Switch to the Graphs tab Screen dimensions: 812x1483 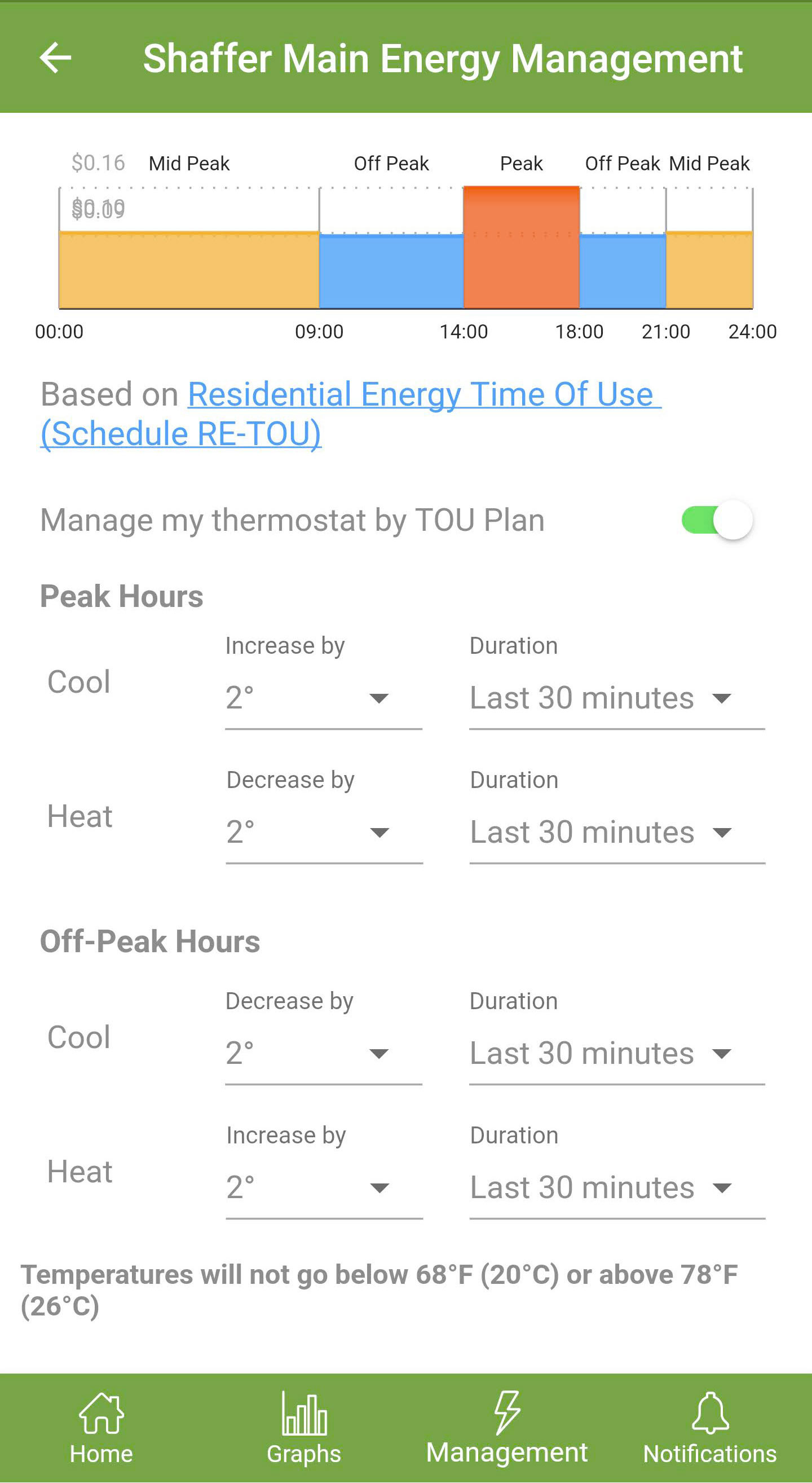pyautogui.click(x=304, y=1428)
